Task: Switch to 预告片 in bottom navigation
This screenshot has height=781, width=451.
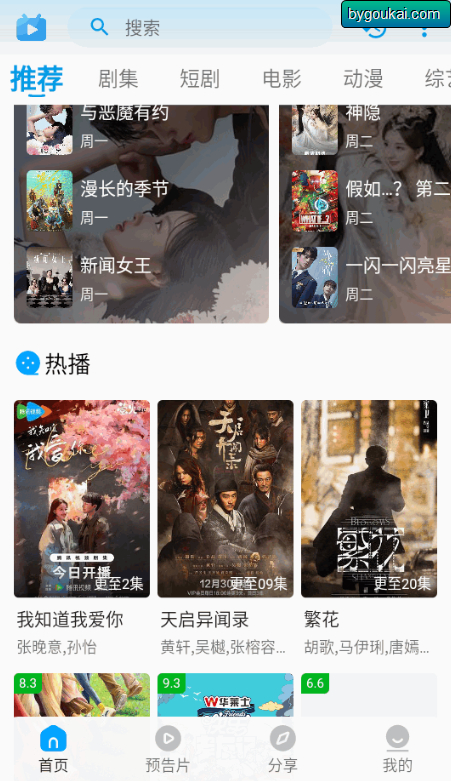Action: (167, 750)
